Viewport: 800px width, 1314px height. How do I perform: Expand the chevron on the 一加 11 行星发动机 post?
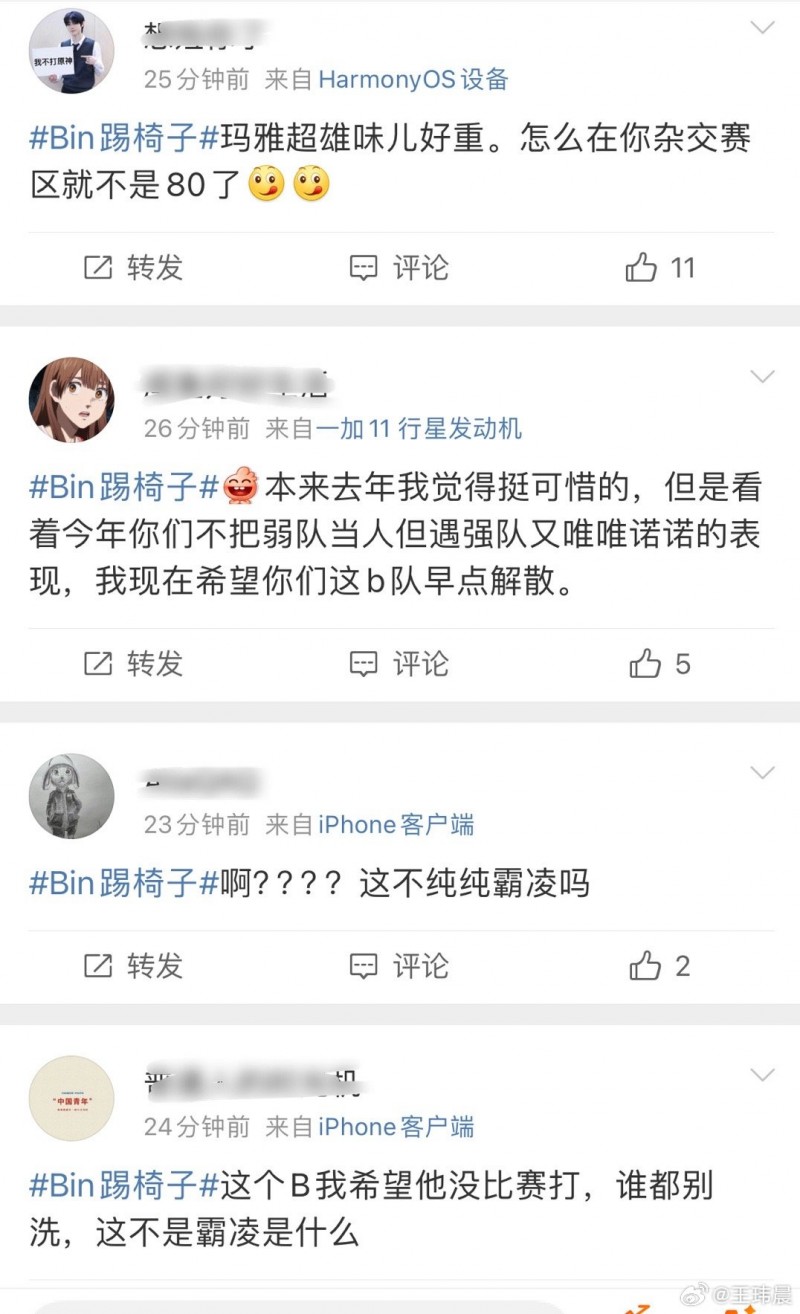click(762, 376)
